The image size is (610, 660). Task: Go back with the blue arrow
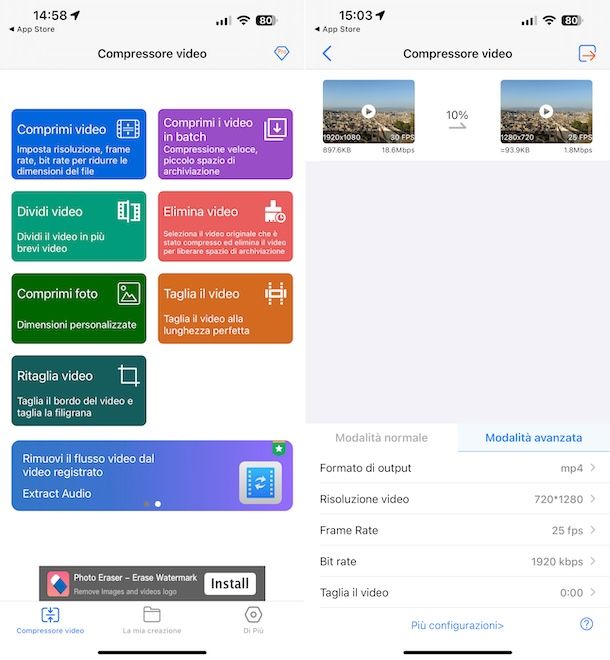(x=327, y=54)
